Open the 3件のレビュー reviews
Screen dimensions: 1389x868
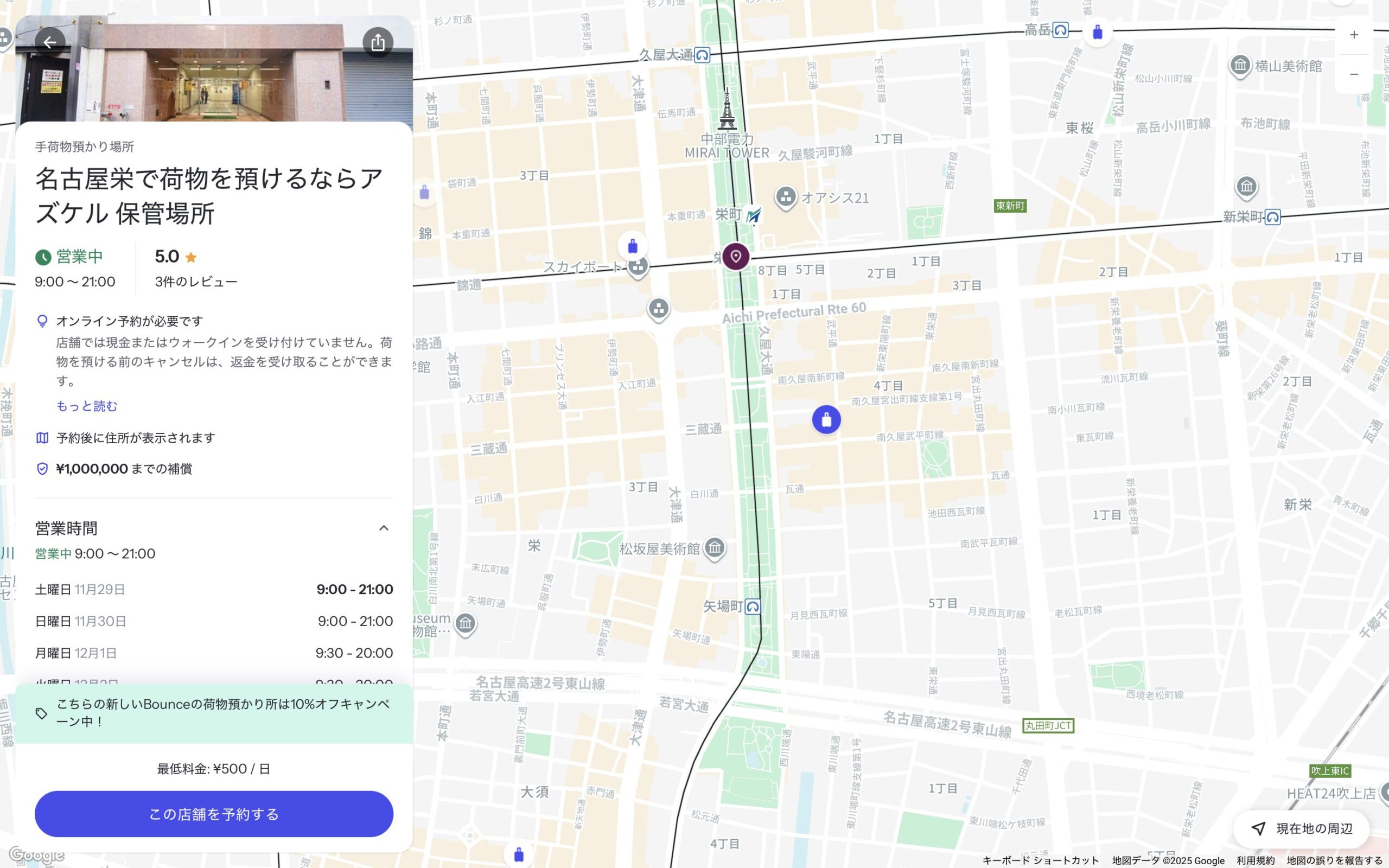click(196, 282)
